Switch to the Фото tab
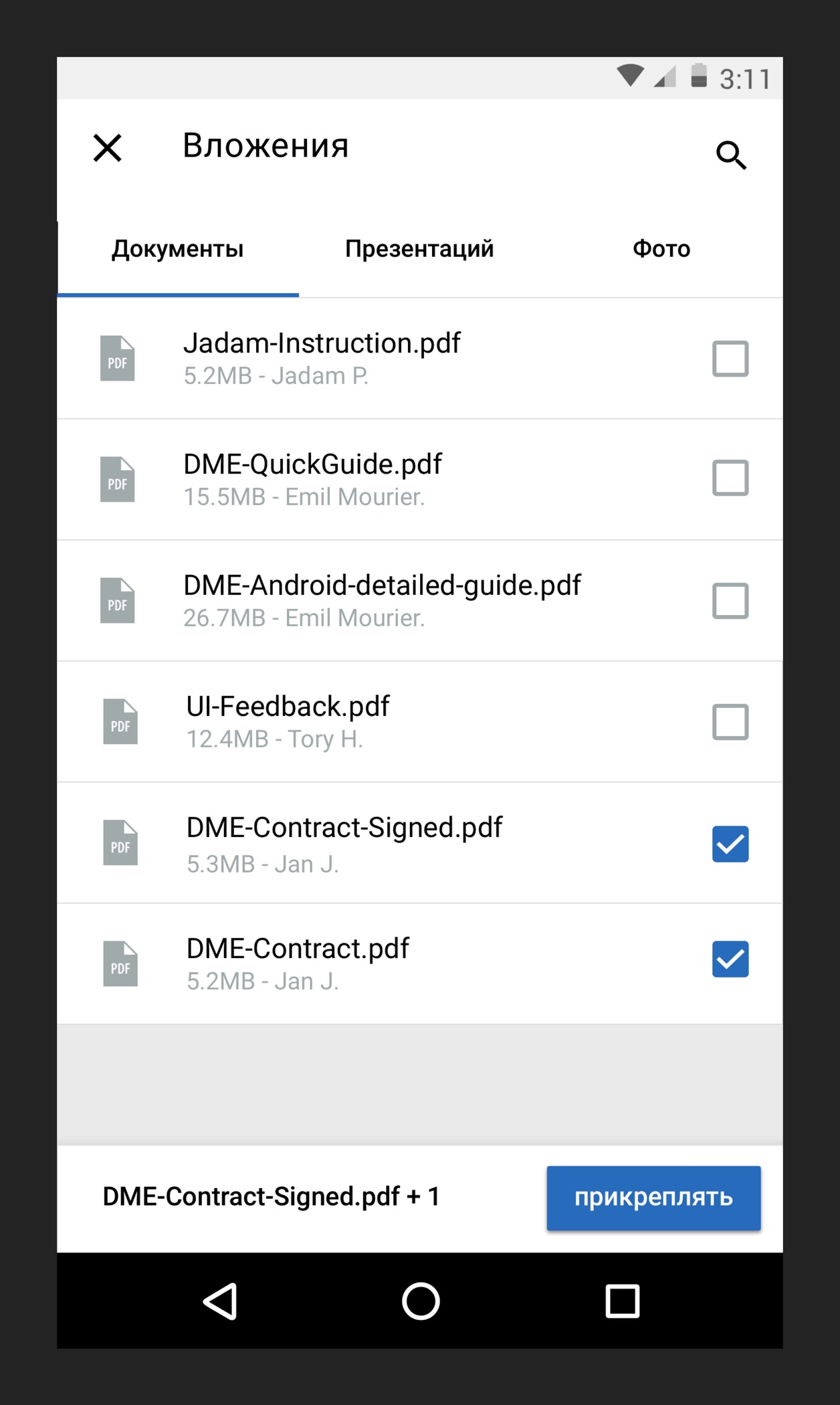840x1405 pixels. [661, 249]
